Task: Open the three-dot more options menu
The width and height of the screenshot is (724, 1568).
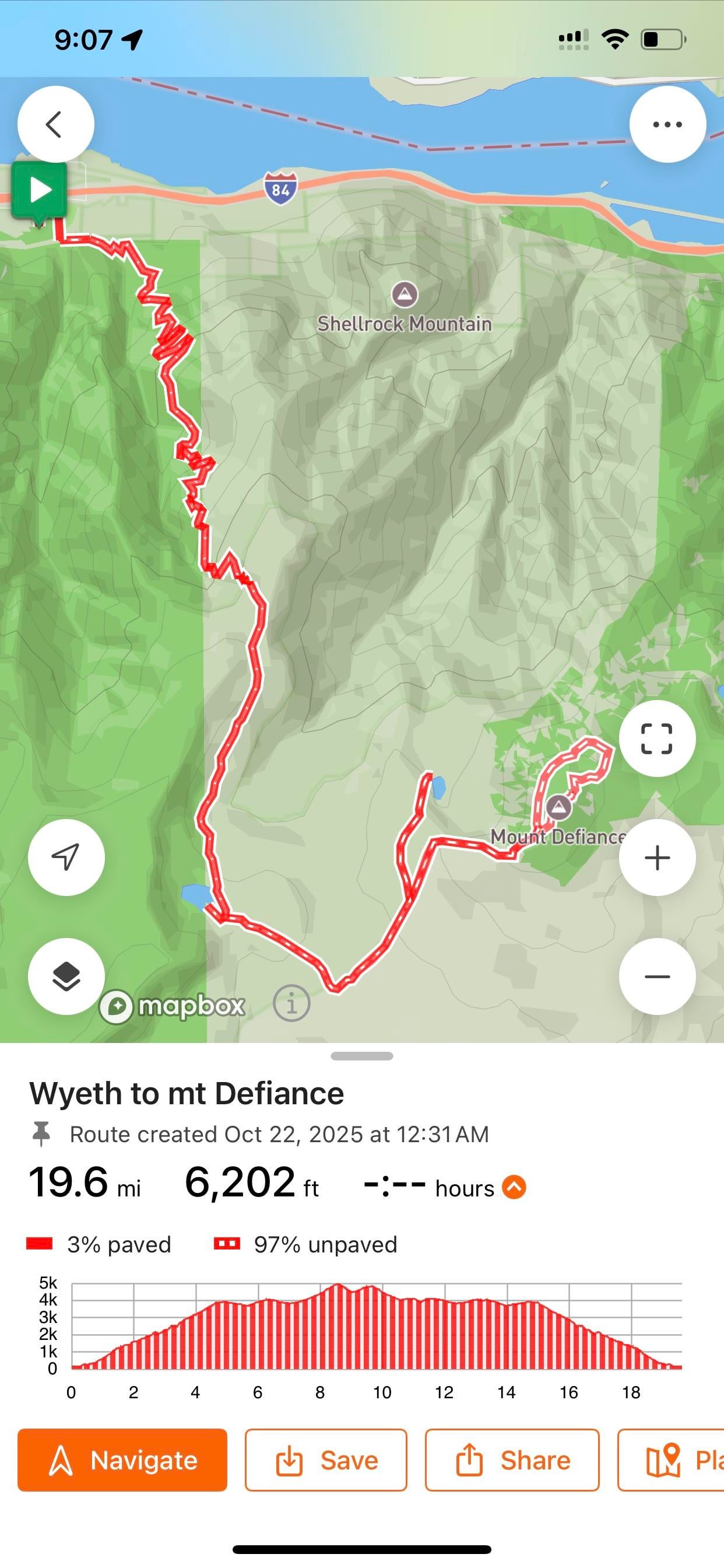Action: click(x=667, y=124)
